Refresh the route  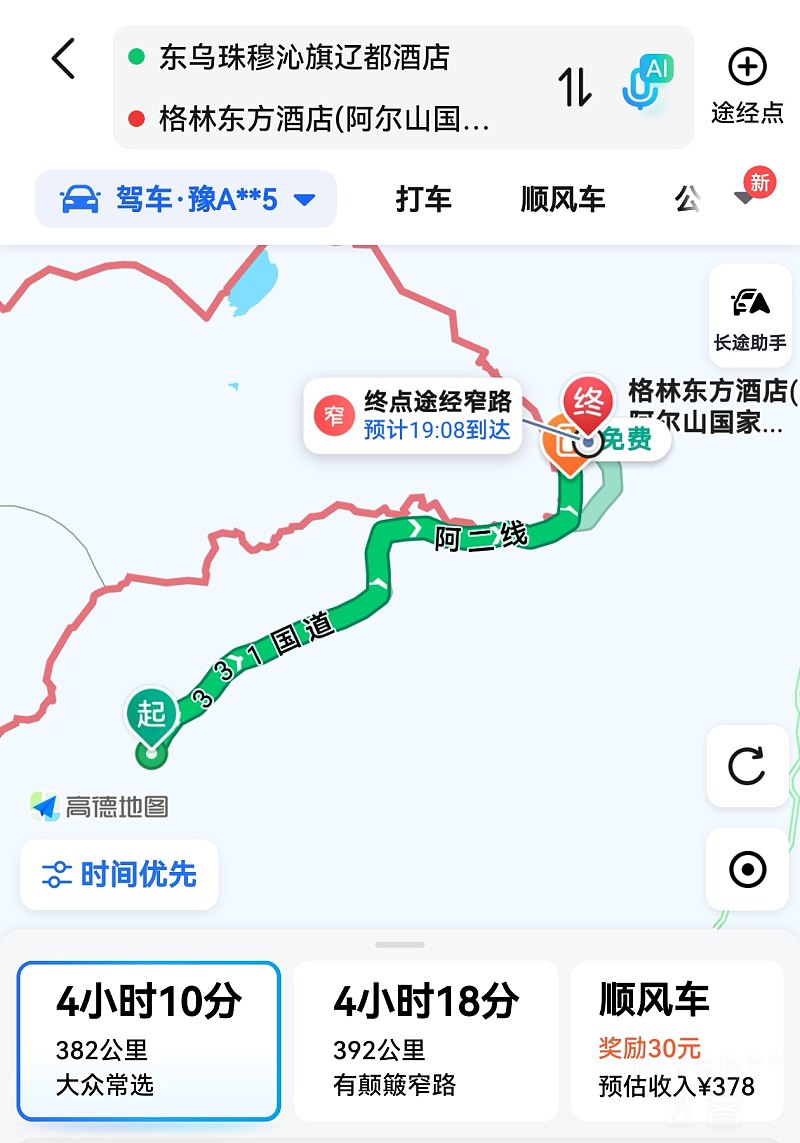[x=747, y=767]
